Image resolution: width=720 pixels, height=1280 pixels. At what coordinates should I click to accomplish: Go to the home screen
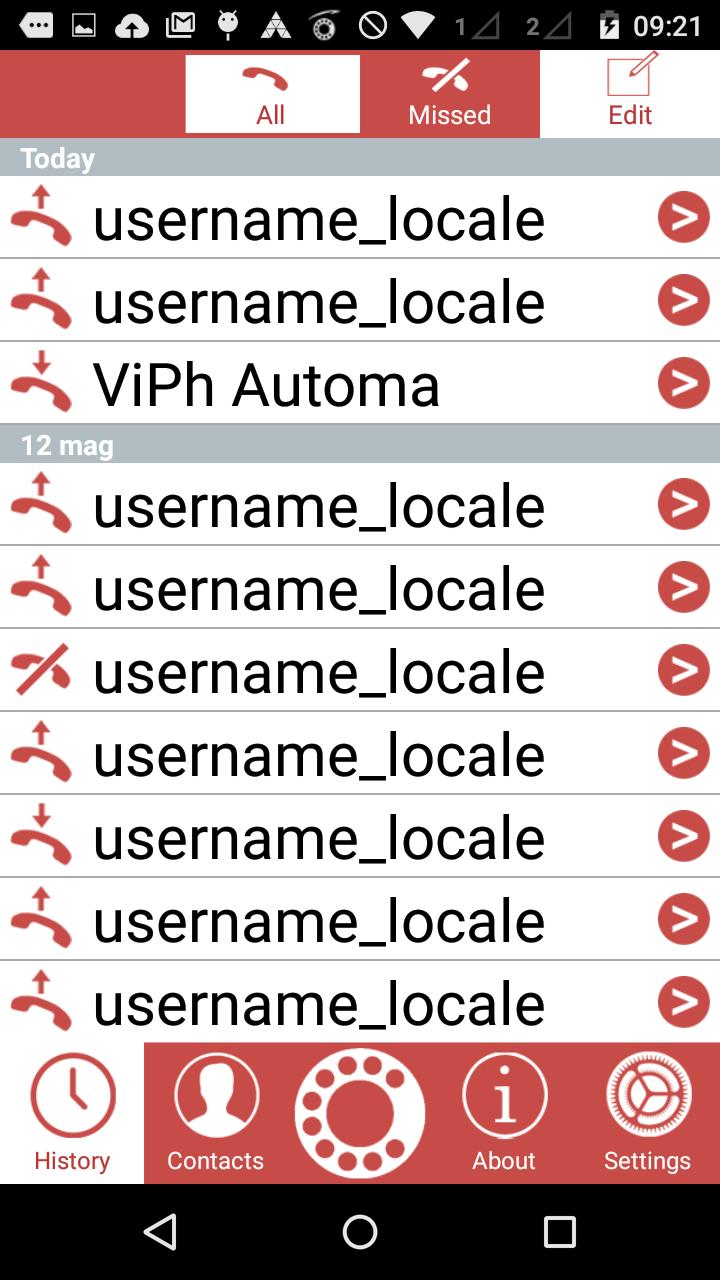tap(360, 1232)
